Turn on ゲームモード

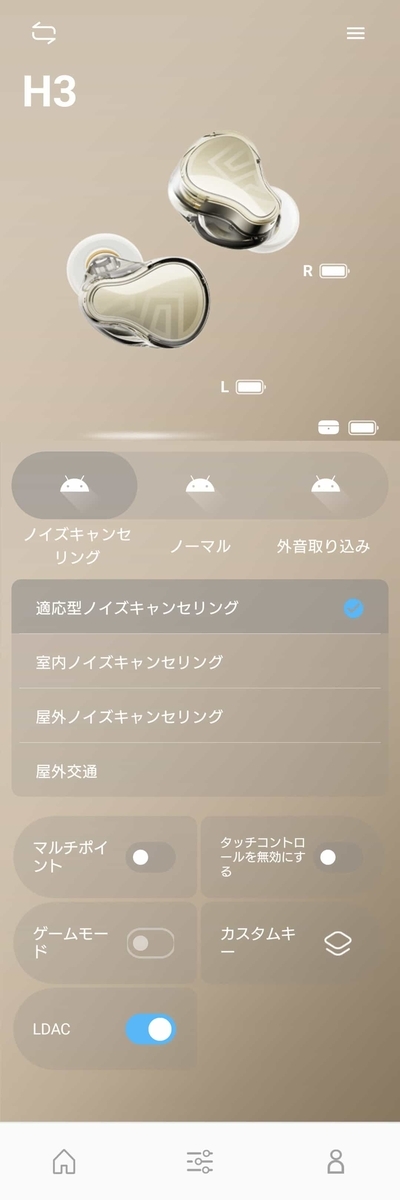(x=151, y=943)
